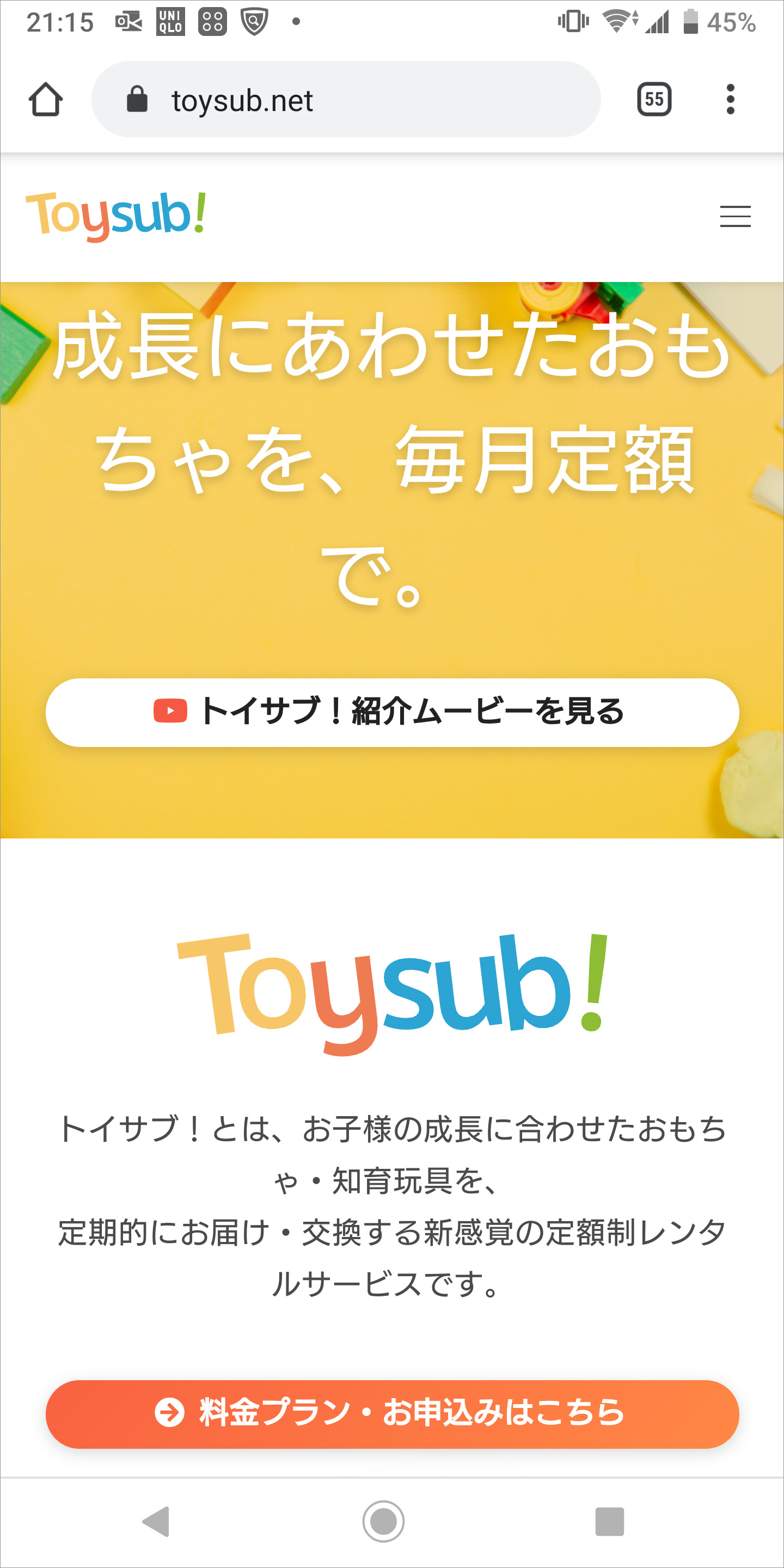Open the Chrome overflow menu
This screenshot has height=1568, width=784.
tap(730, 99)
